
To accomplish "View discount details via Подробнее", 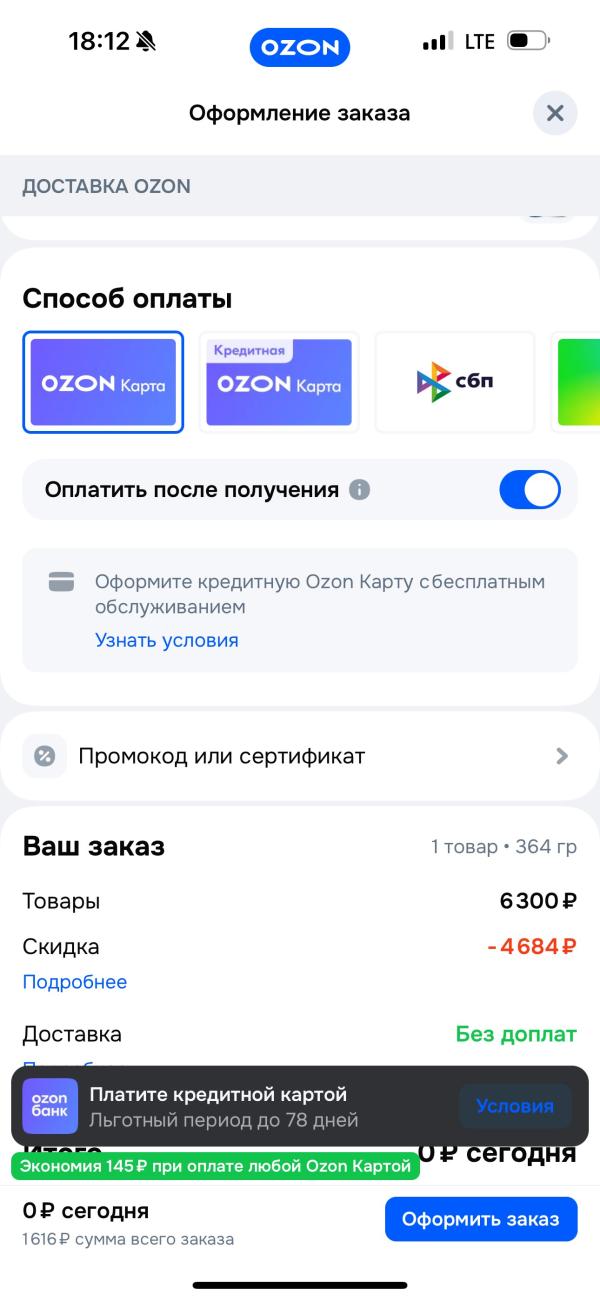I will [x=75, y=982].
